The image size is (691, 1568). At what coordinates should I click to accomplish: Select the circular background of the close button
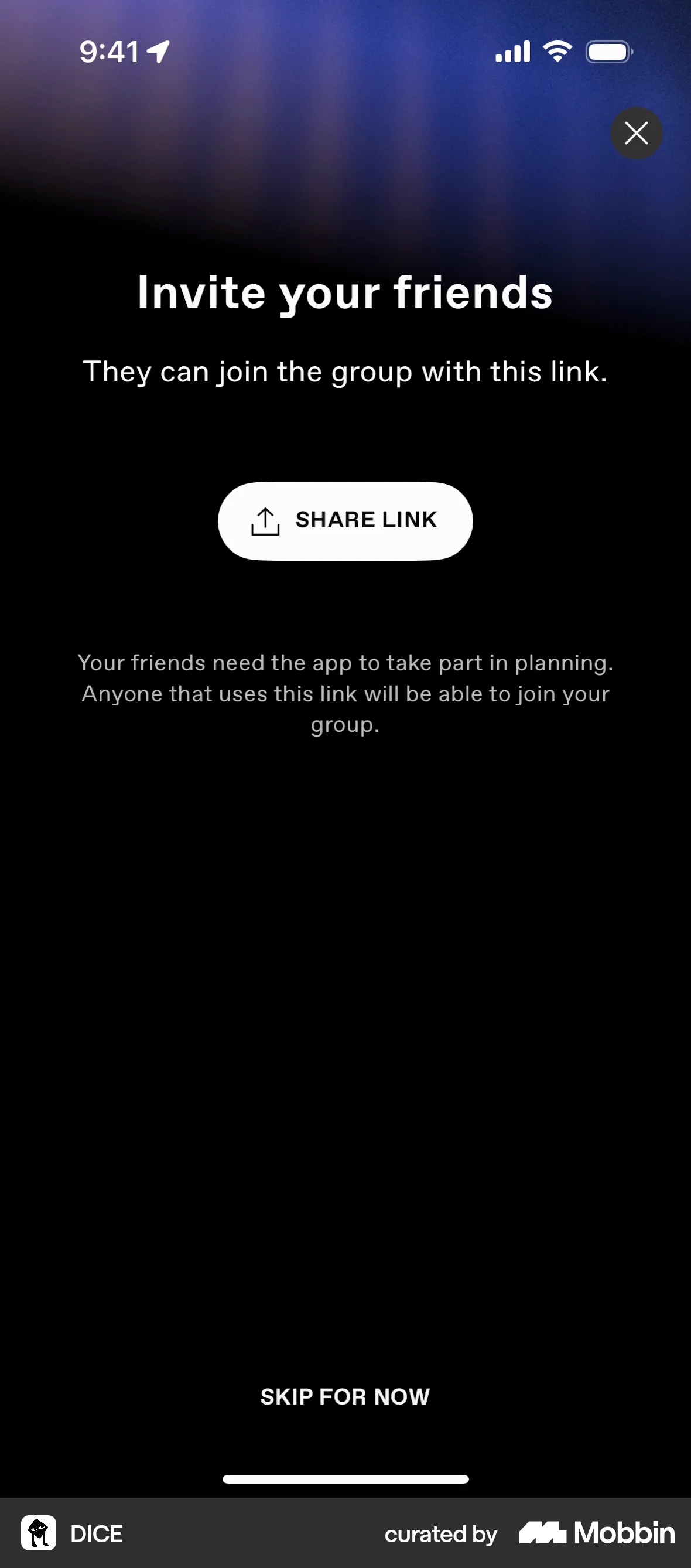coord(637,134)
